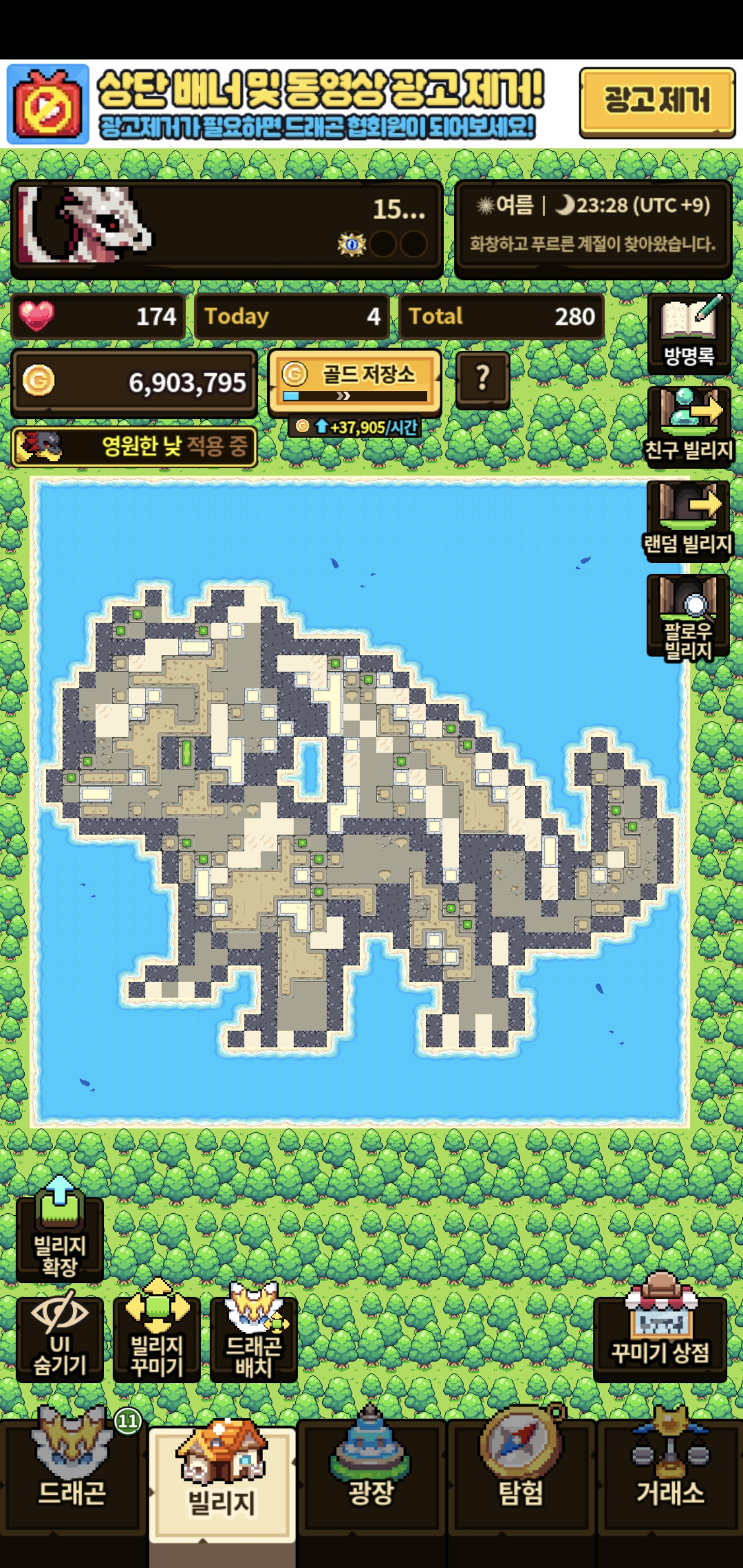
Task: Open 팔로우 빌리지
Action: 688,616
